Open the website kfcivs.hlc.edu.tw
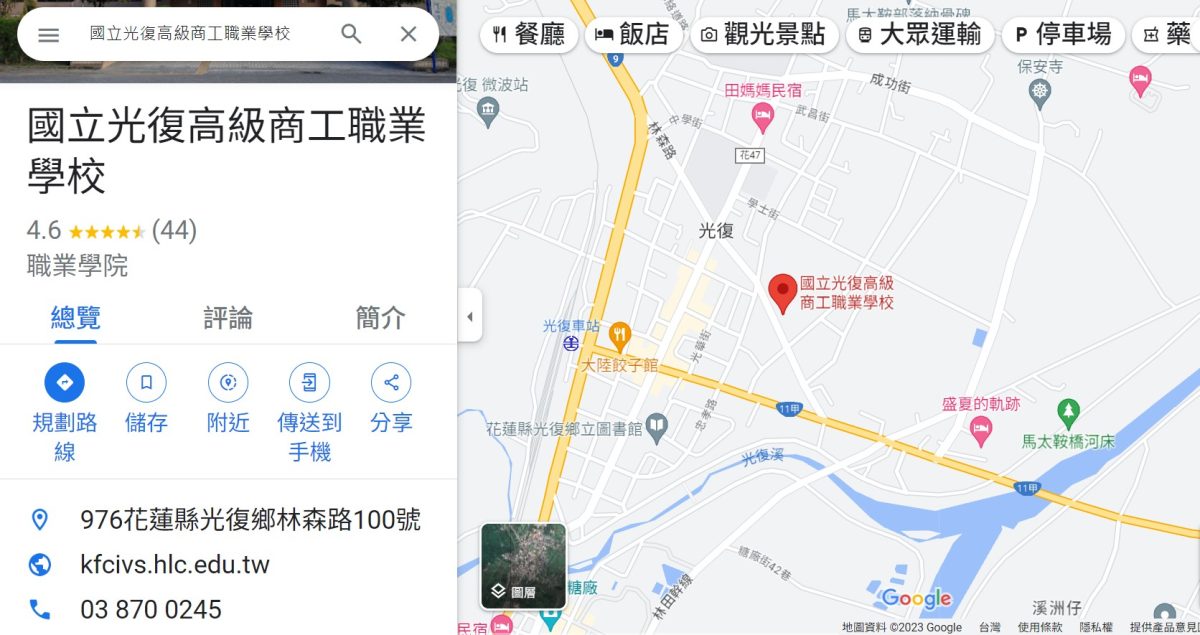Screen dimensions: 1200x635 (x=175, y=565)
